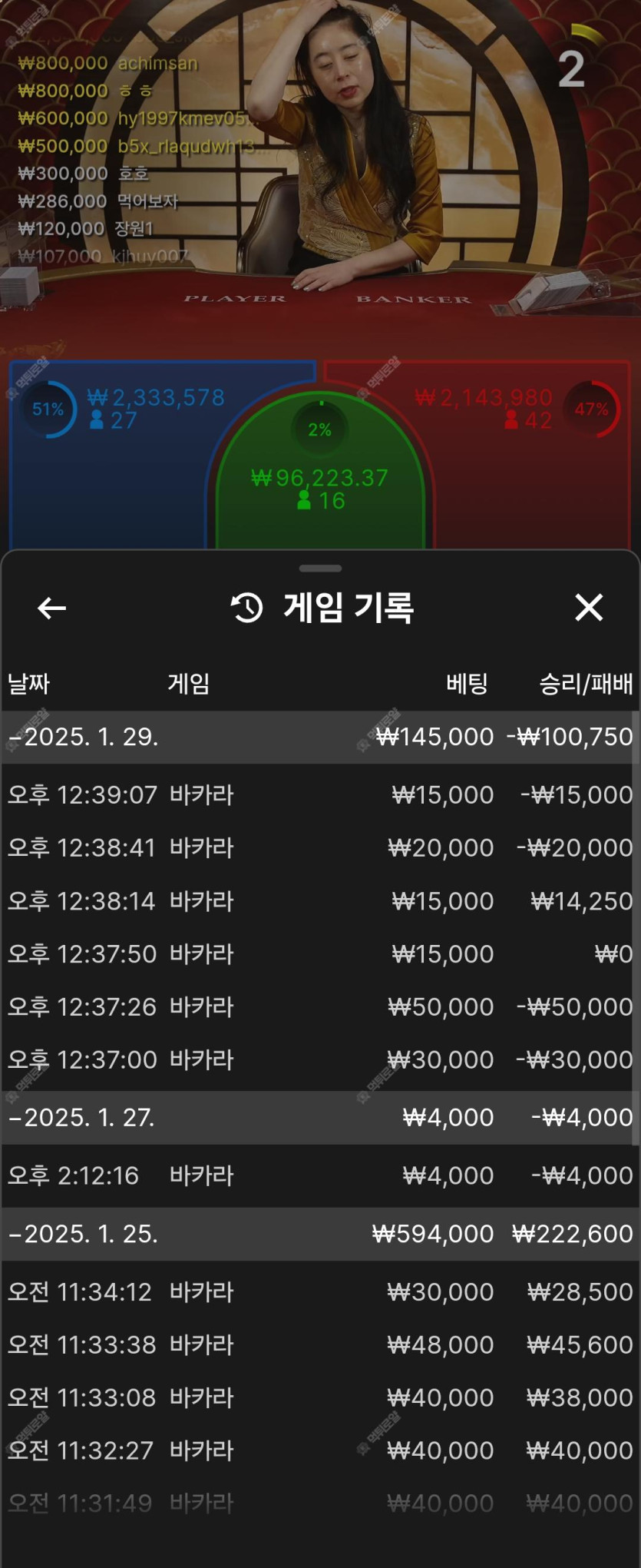The width and height of the screenshot is (641, 1568).
Task: Open the 오후 12:38:41 바카라 record
Action: click(x=320, y=847)
